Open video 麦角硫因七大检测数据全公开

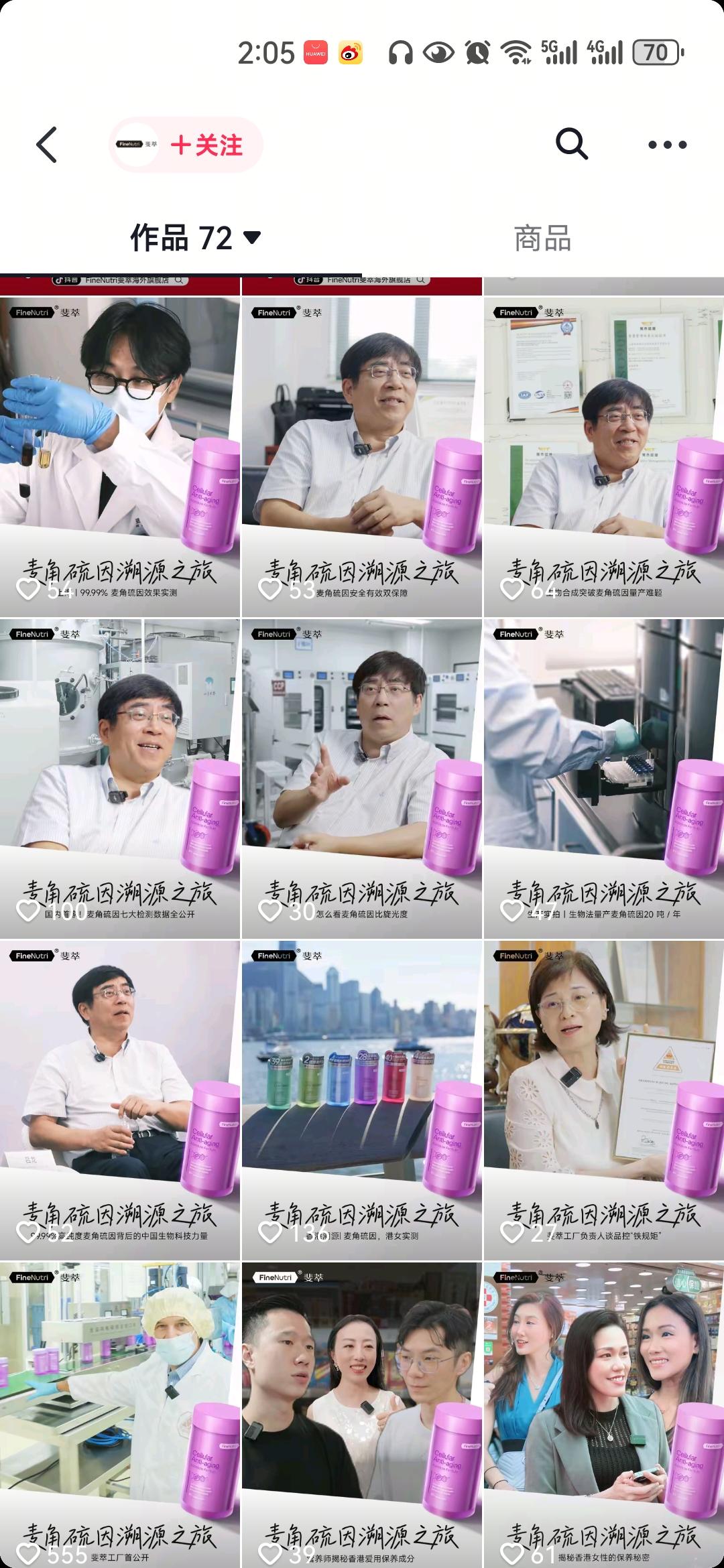[120, 777]
